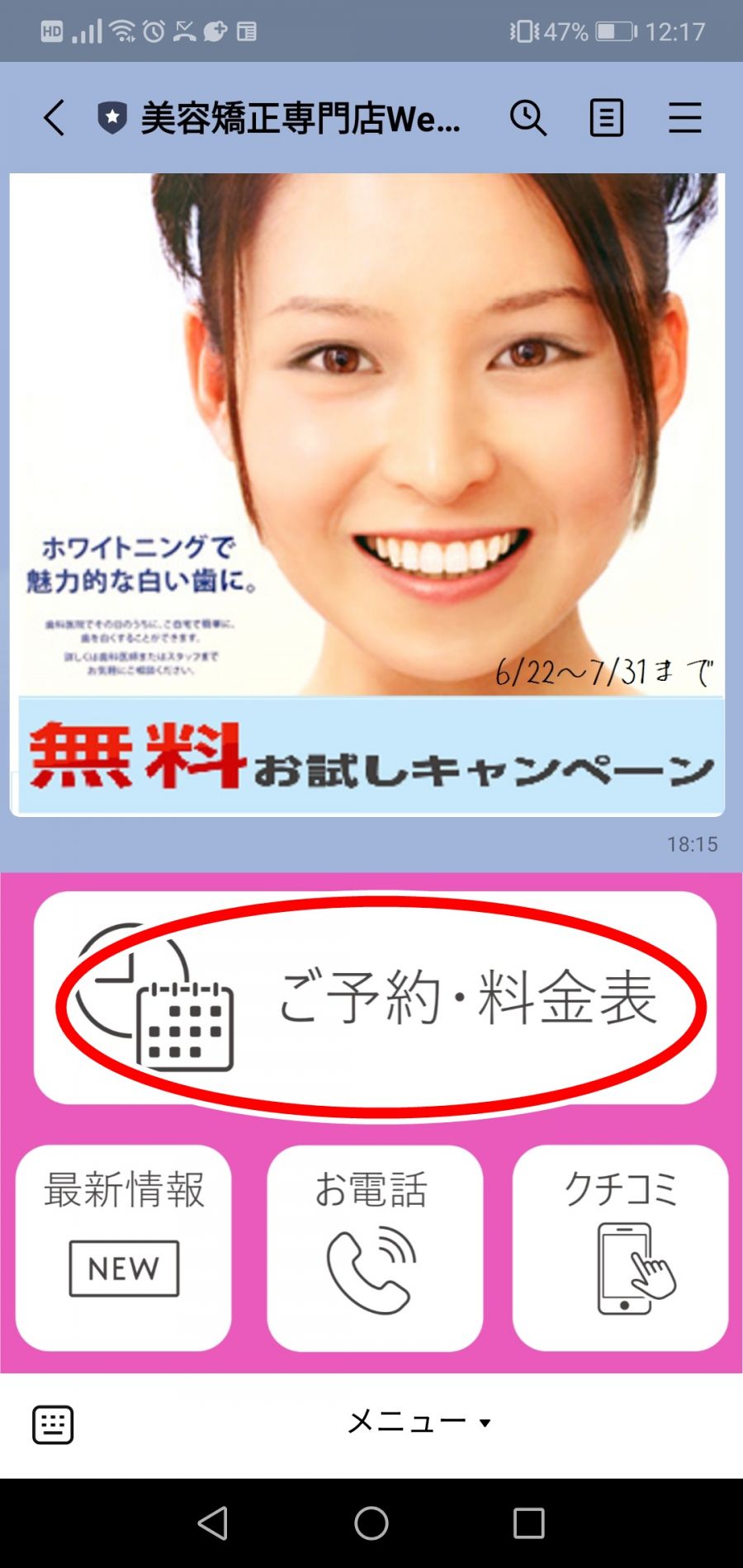743x1568 pixels.
Task: Switch to keyboard input
Action: pos(53,1424)
